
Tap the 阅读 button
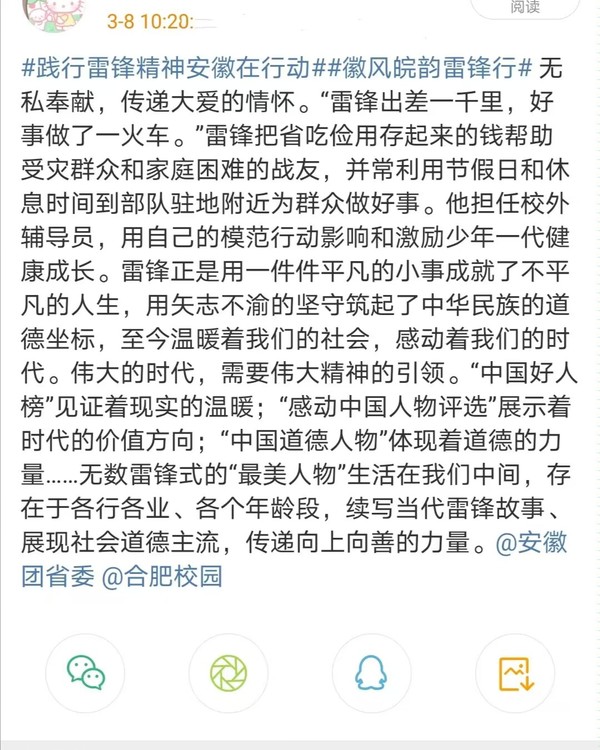pyautogui.click(x=525, y=8)
